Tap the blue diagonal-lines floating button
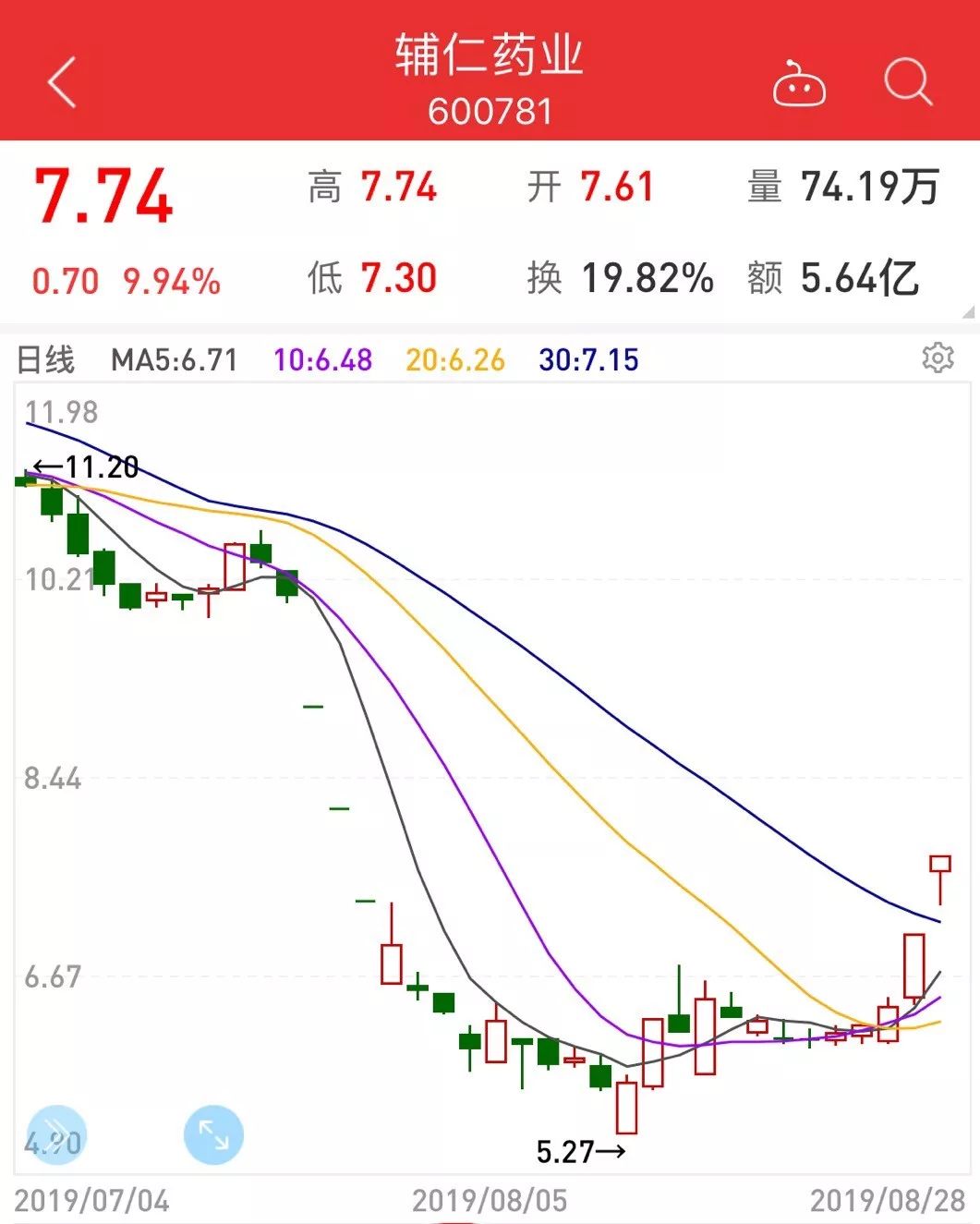 tap(56, 1134)
